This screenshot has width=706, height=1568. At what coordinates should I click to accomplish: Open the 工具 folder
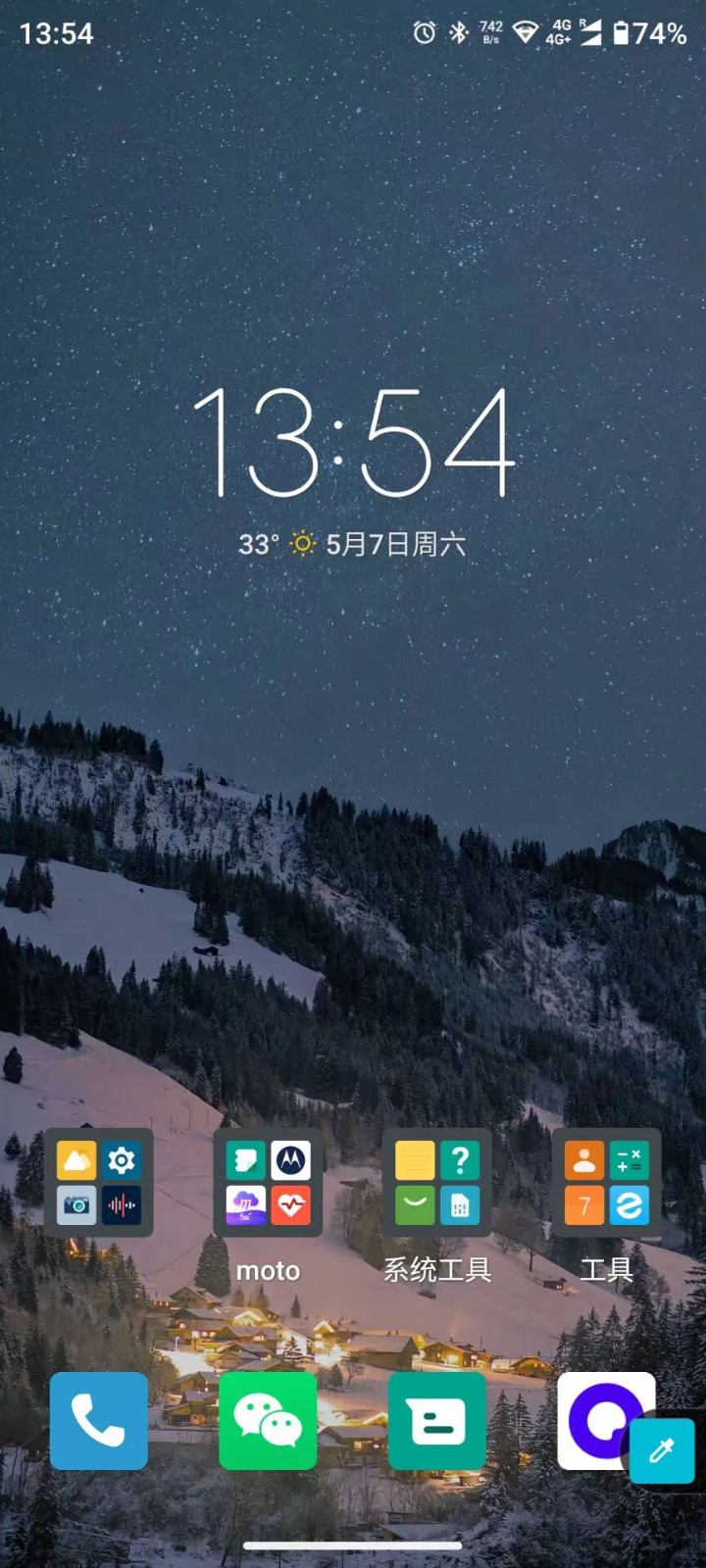click(606, 1182)
